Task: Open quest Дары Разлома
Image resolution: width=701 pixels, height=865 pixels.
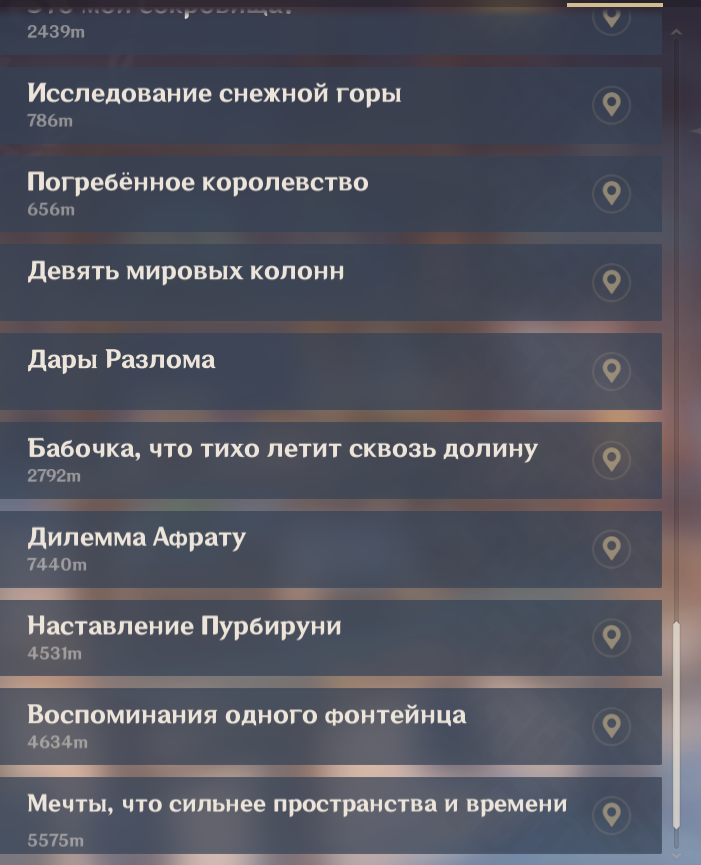Action: [x=122, y=361]
